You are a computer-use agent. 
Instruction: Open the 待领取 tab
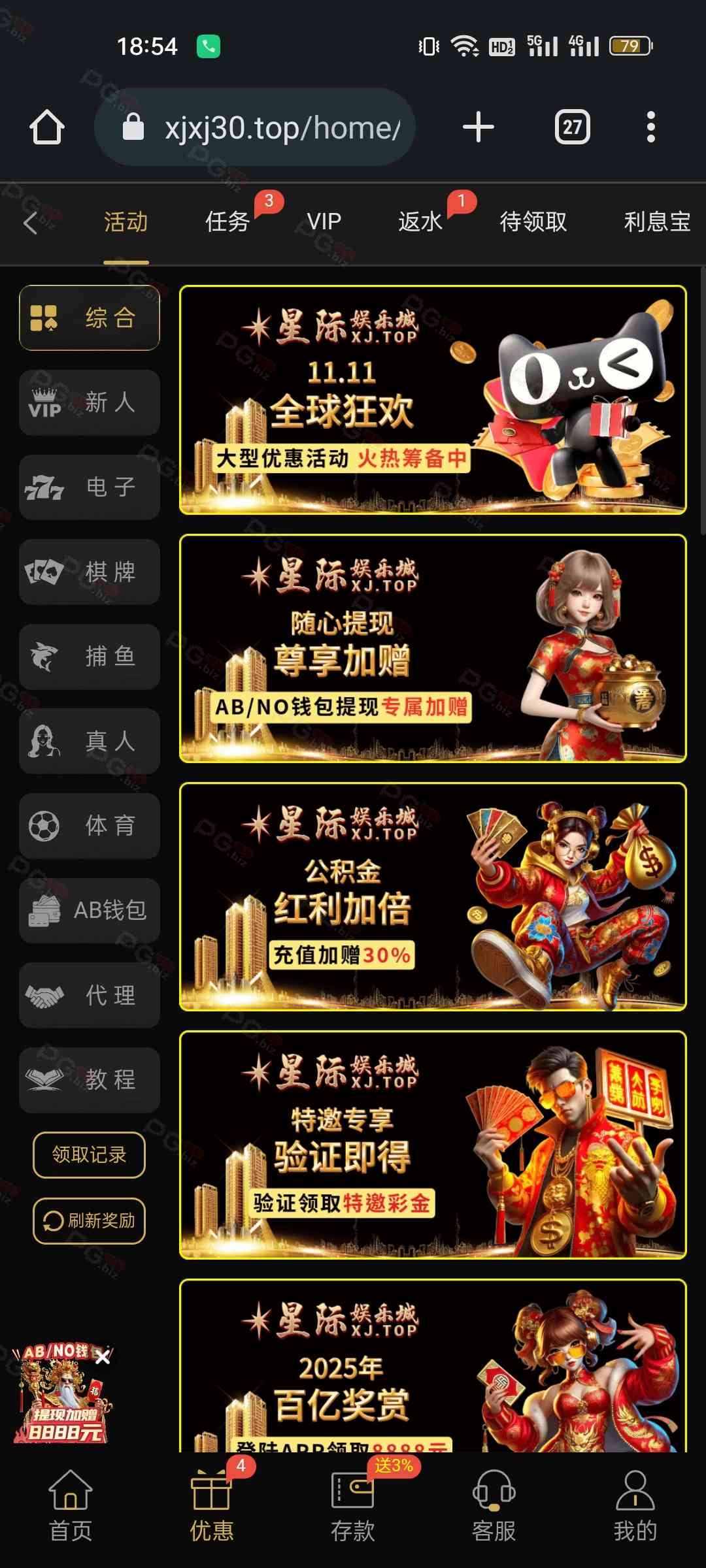(x=533, y=222)
